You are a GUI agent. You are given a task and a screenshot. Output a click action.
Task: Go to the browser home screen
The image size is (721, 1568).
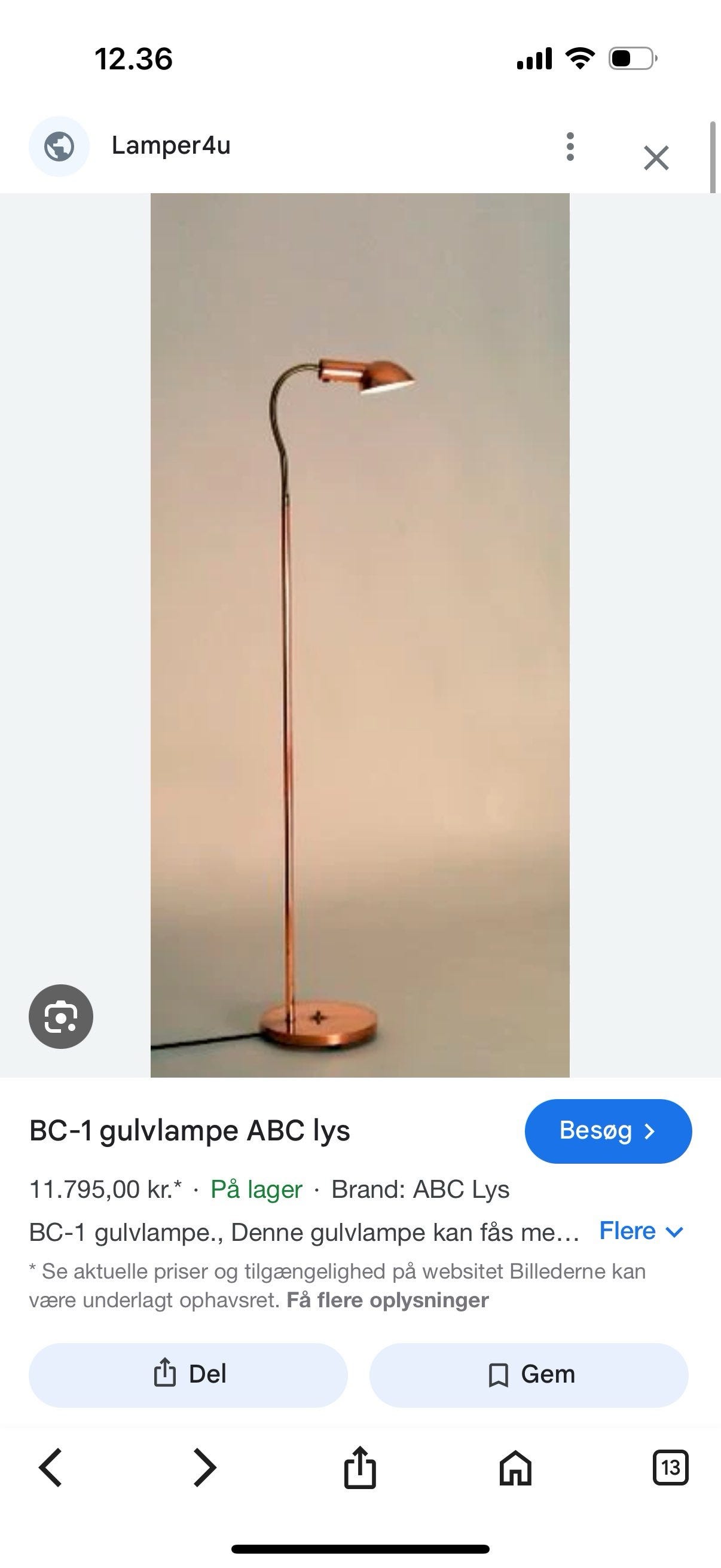click(514, 1469)
